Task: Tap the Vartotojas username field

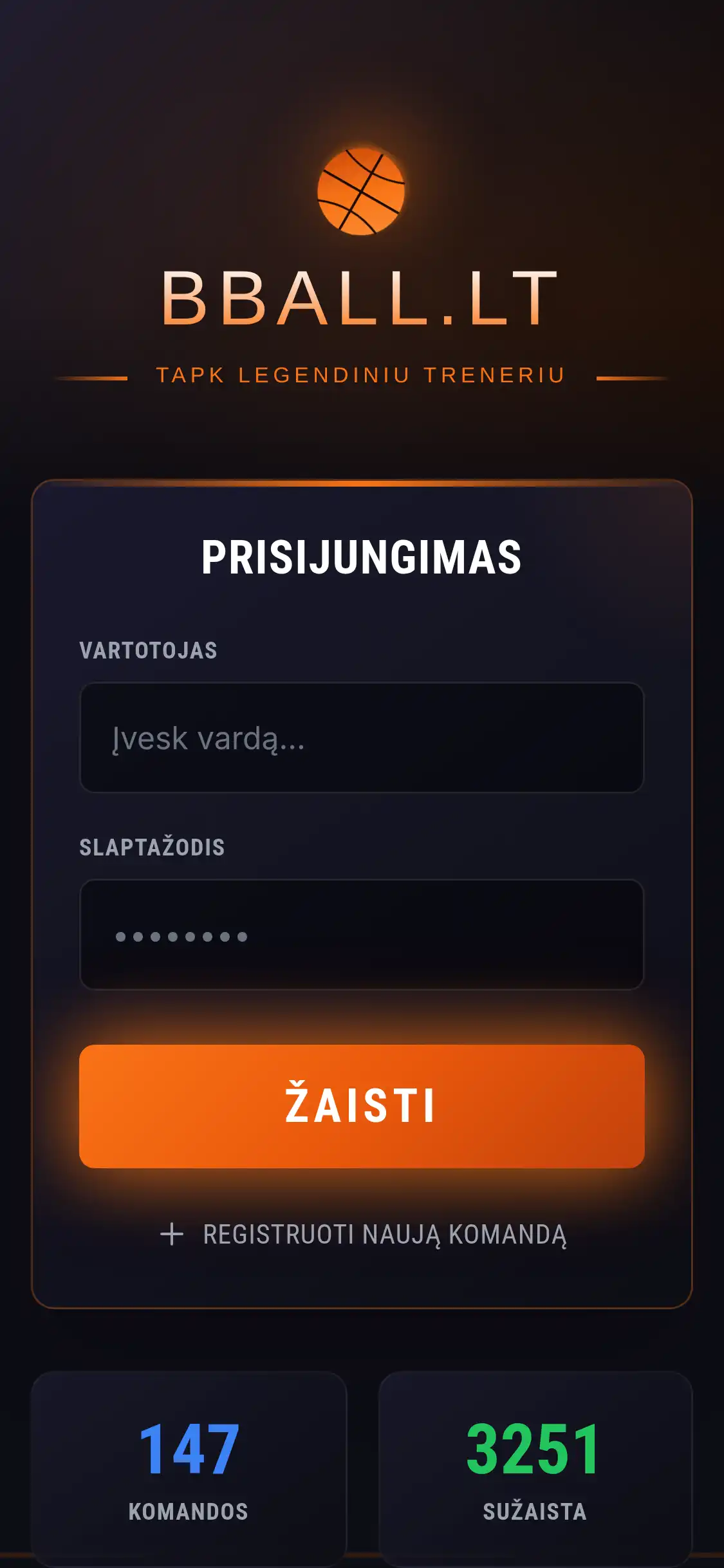Action: 362,738
